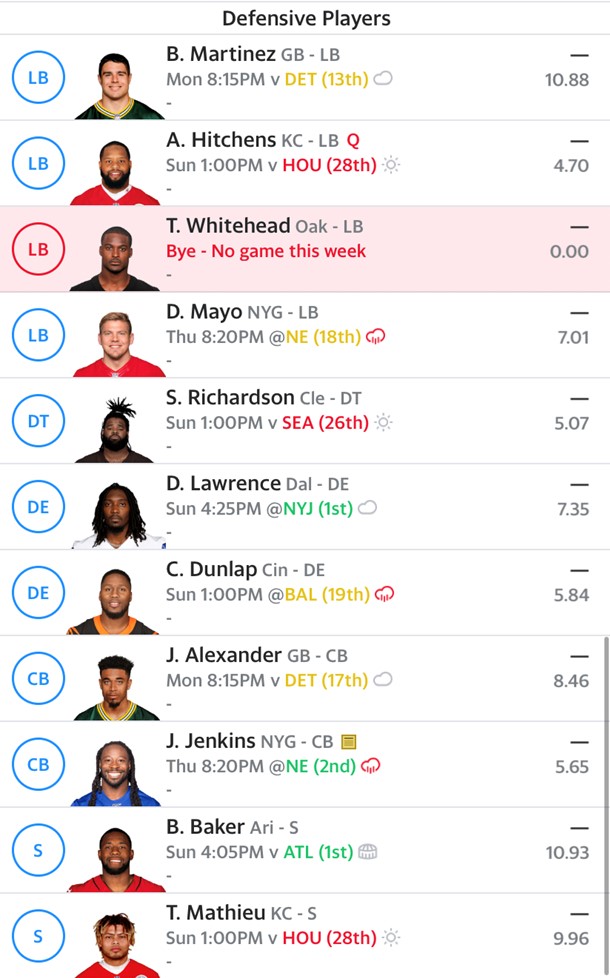The height and width of the screenshot is (978, 610).
Task: Tap the DE slot button for C. Dunlap
Action: tap(38, 593)
